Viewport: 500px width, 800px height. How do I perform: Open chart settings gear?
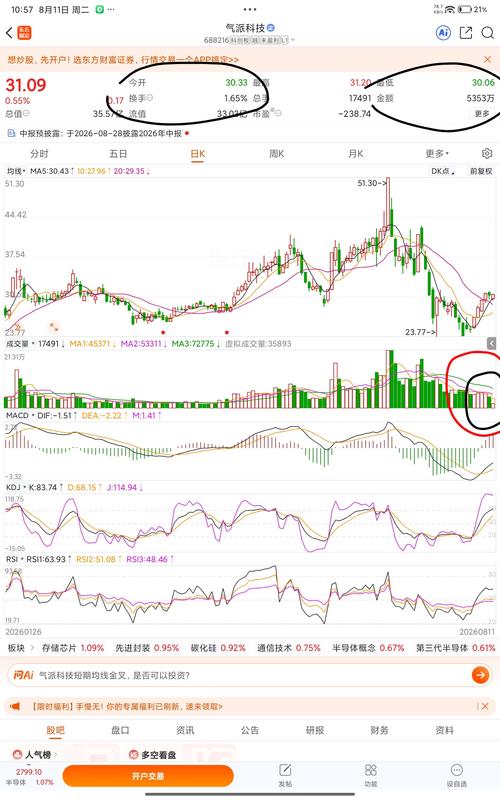click(x=487, y=154)
